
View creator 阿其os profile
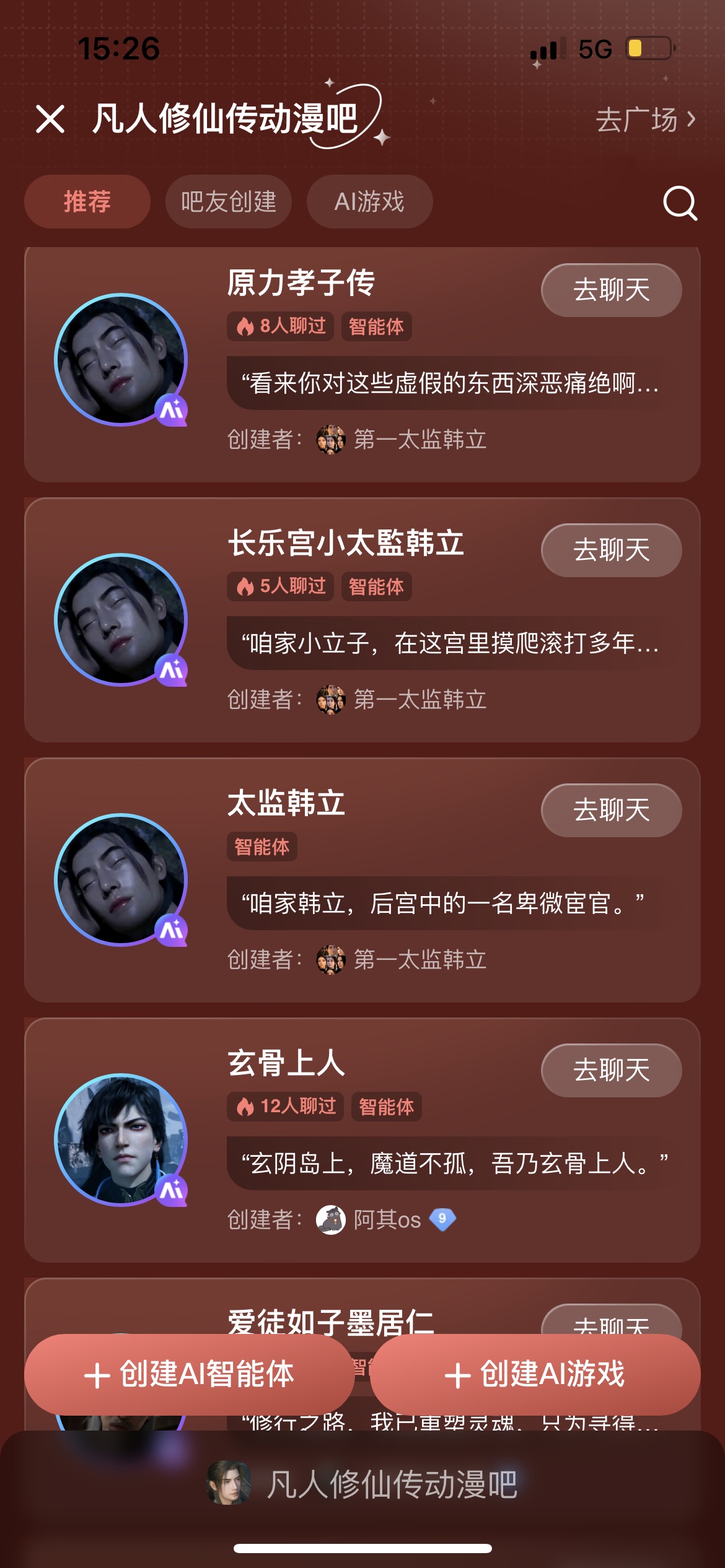(387, 1220)
